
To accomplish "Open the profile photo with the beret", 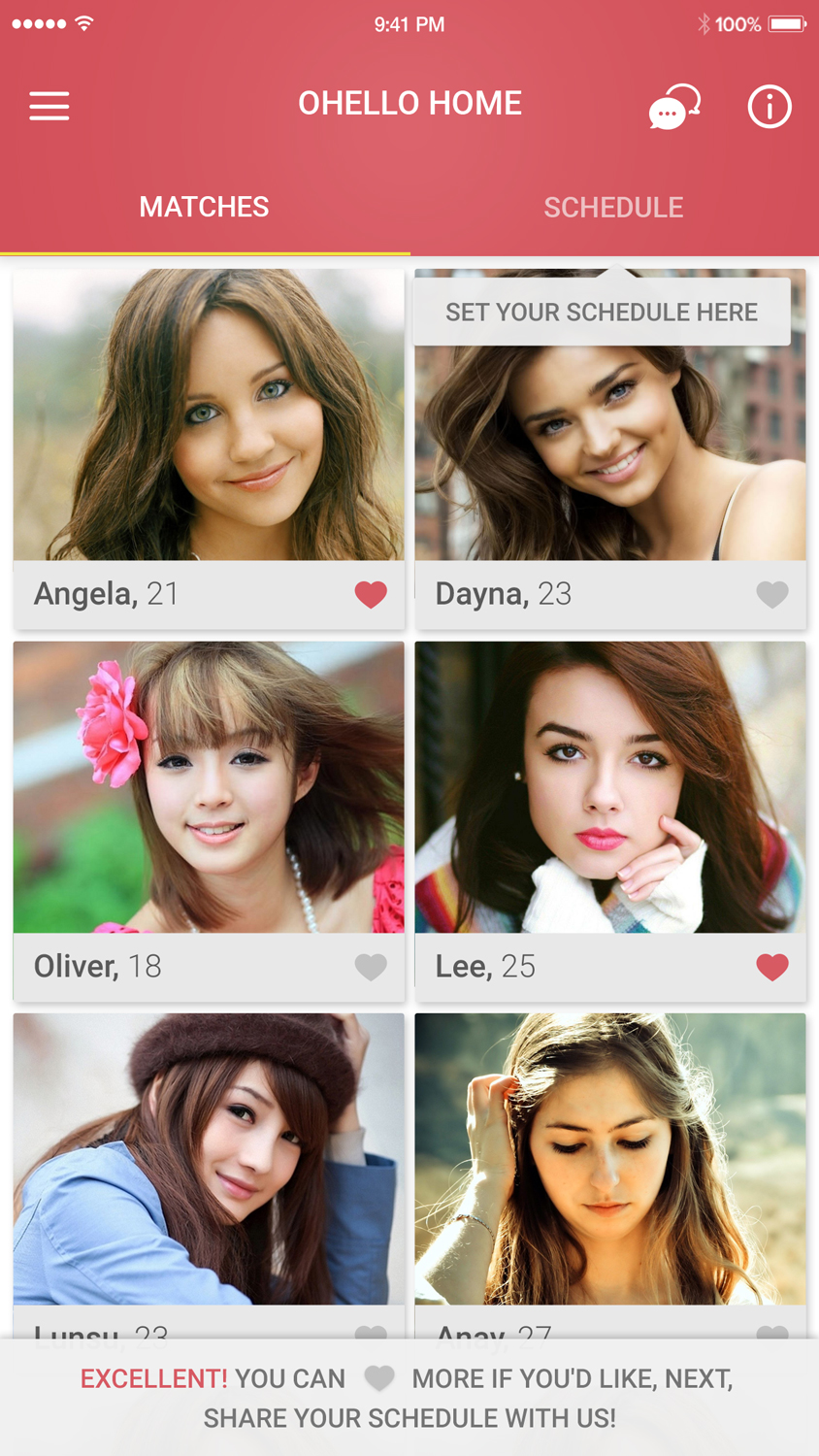I will 209,1159.
